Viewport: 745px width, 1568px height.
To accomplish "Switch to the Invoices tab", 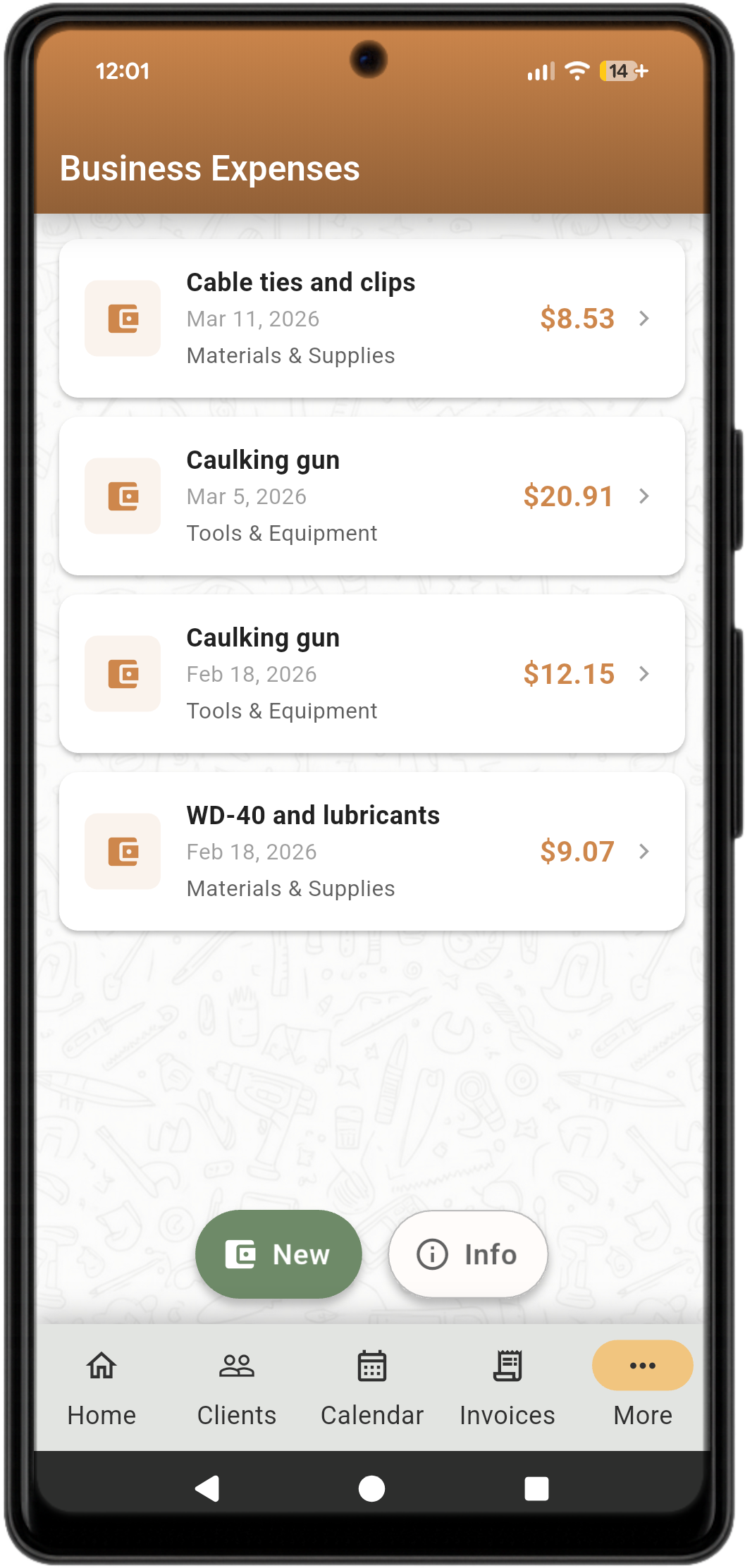I will coord(507,1385).
